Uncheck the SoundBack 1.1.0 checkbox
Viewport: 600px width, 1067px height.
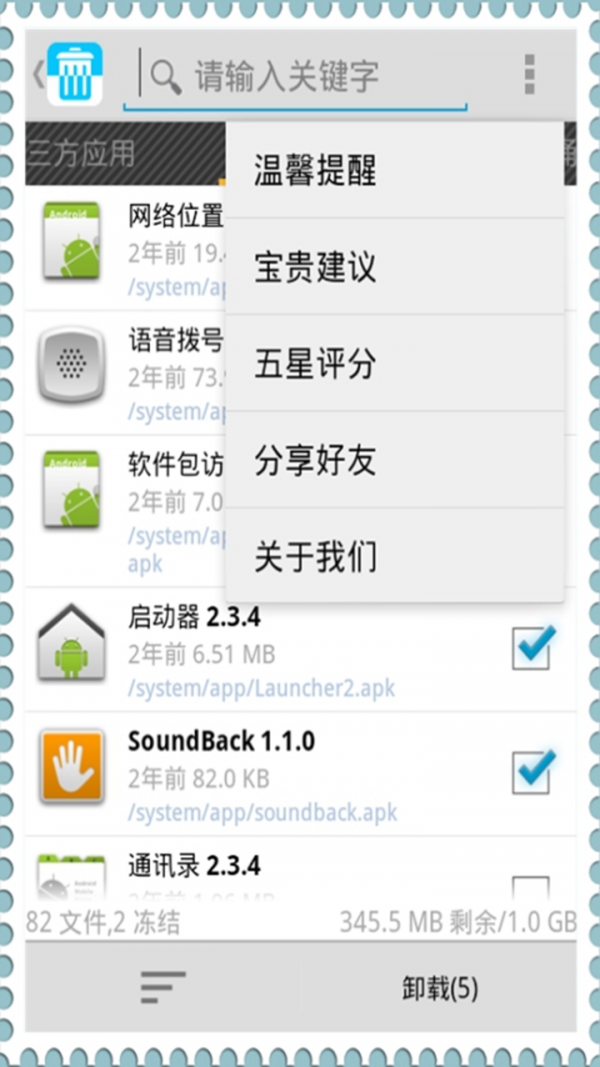[531, 771]
